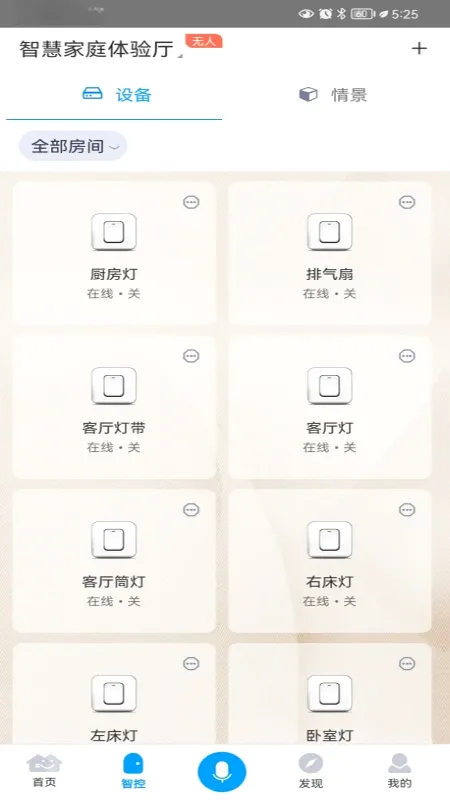The height and width of the screenshot is (800, 450).
Task: Activate the voice microphone button
Action: pyautogui.click(x=222, y=772)
